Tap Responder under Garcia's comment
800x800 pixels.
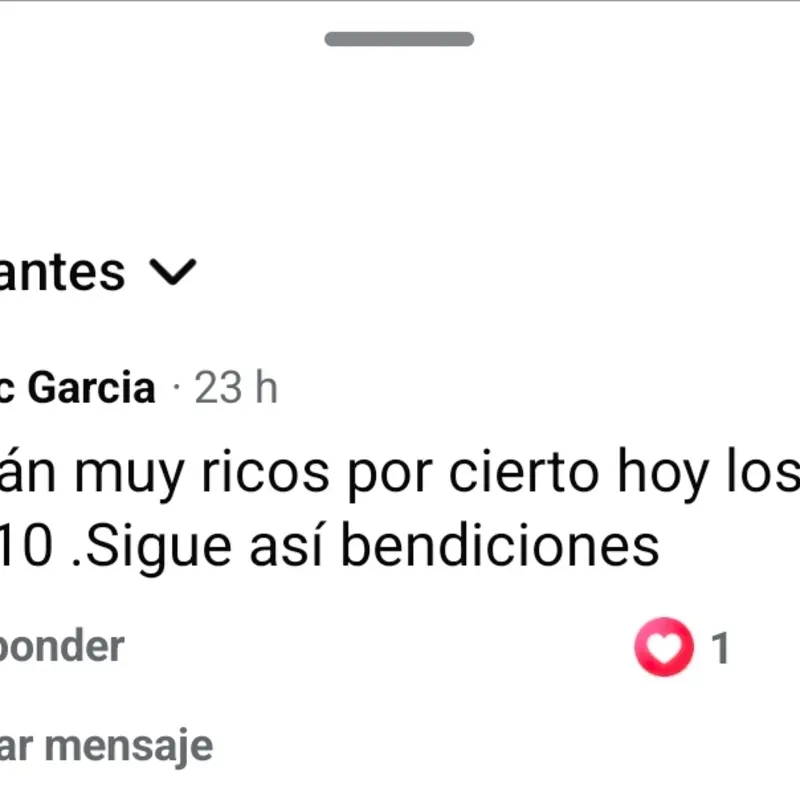[62, 647]
